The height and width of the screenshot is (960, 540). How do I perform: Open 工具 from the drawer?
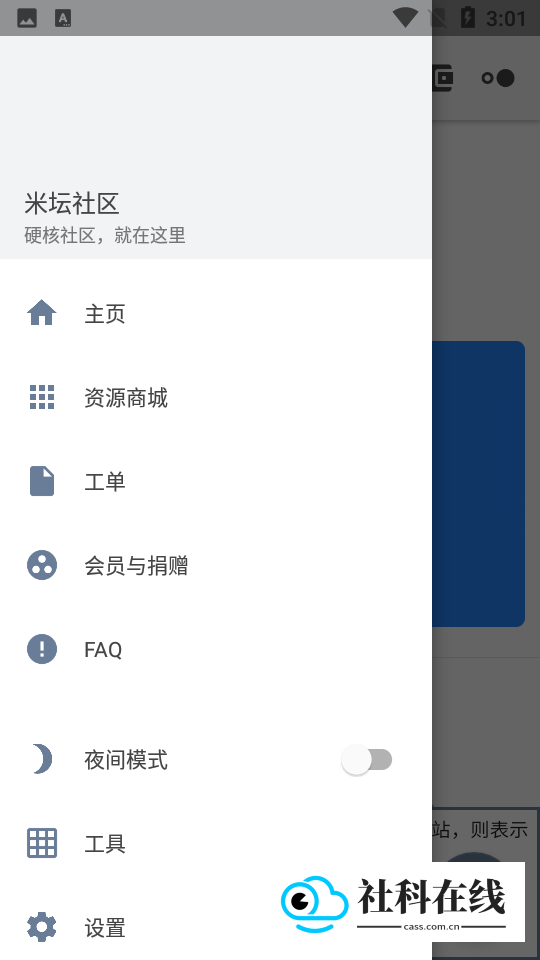pos(216,844)
